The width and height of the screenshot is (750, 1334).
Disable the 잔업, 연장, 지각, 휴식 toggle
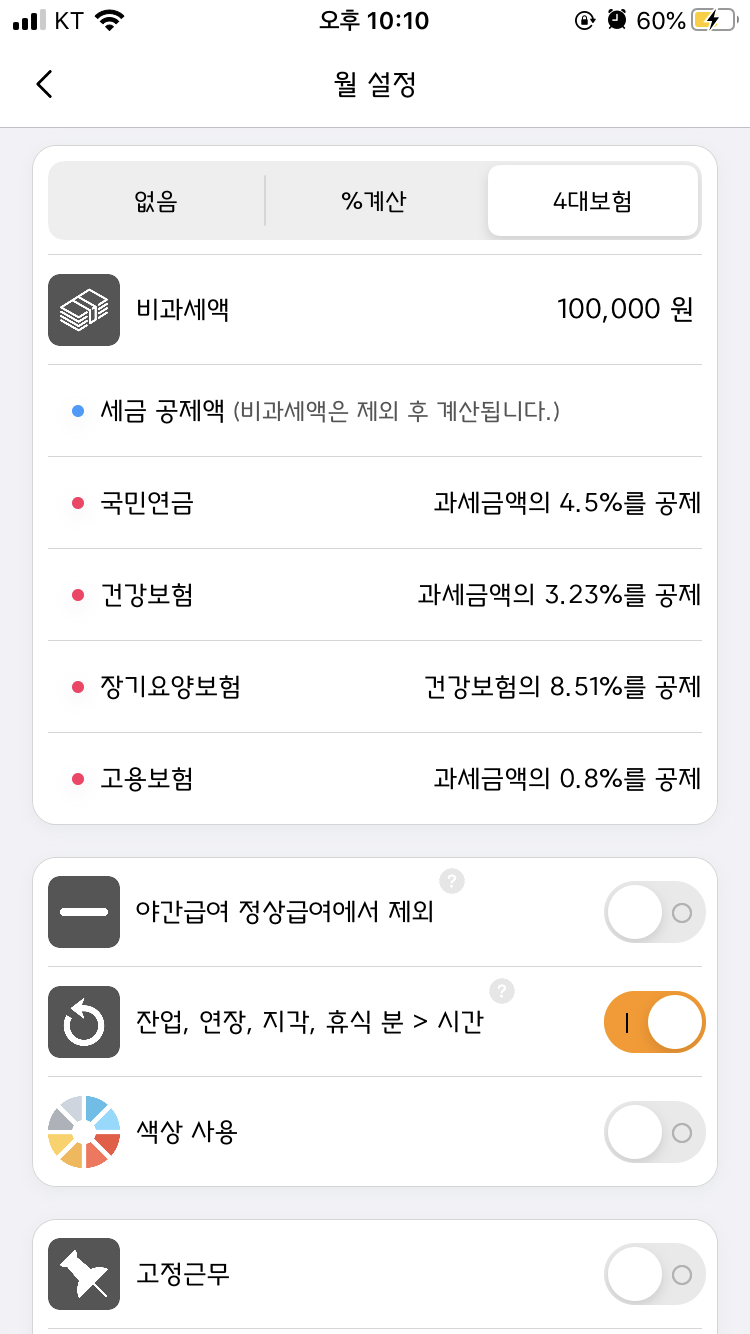coord(654,1022)
